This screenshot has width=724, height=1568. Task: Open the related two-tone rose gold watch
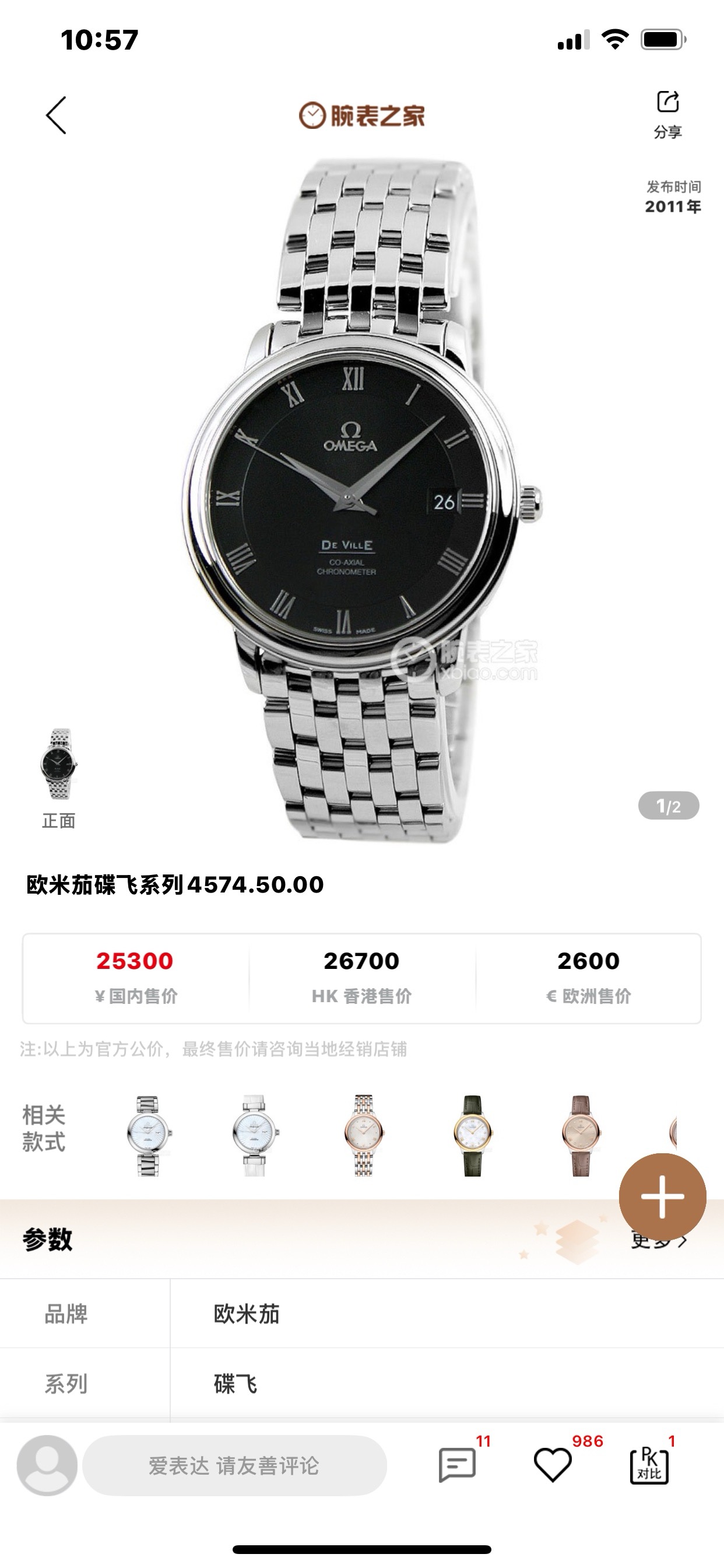click(x=363, y=1135)
